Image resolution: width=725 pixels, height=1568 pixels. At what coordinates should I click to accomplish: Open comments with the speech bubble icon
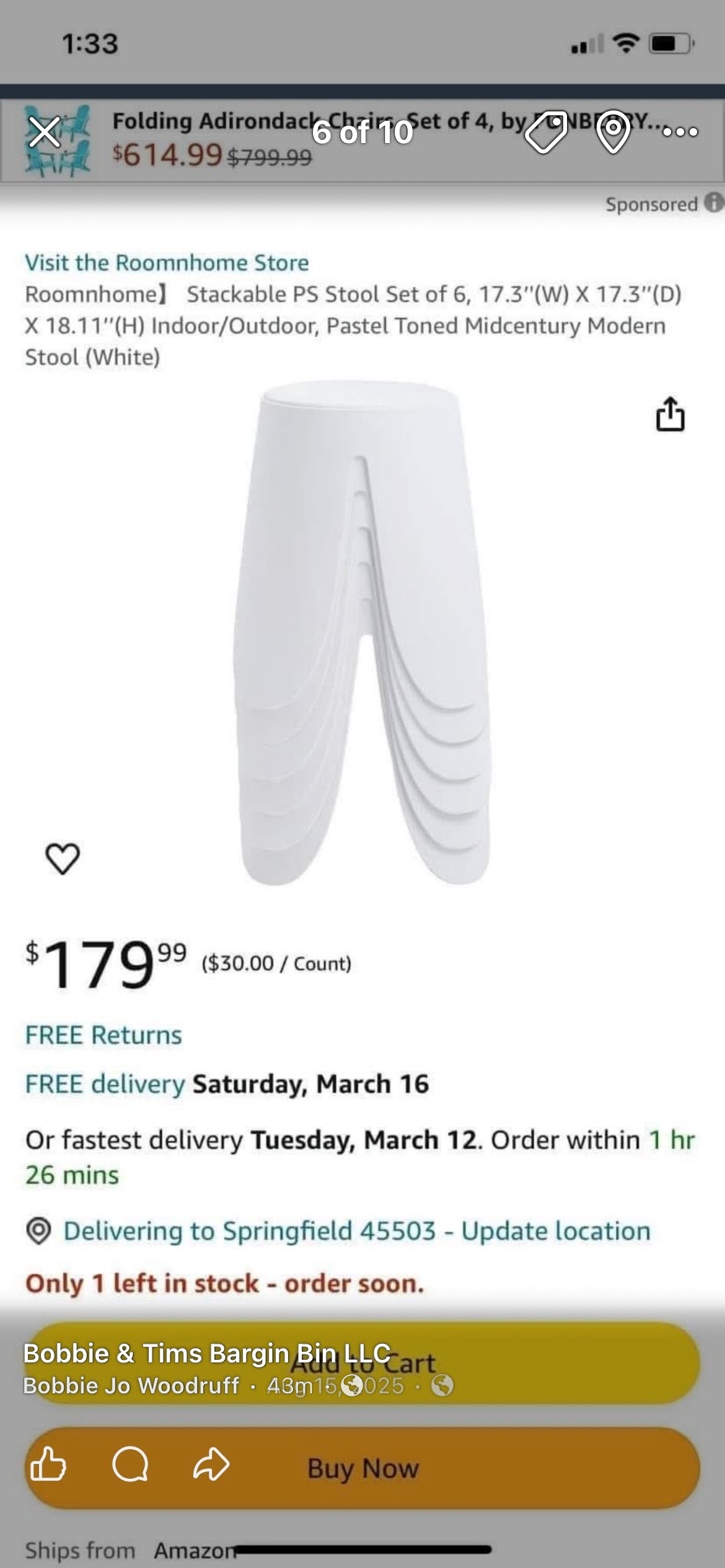[x=130, y=1465]
